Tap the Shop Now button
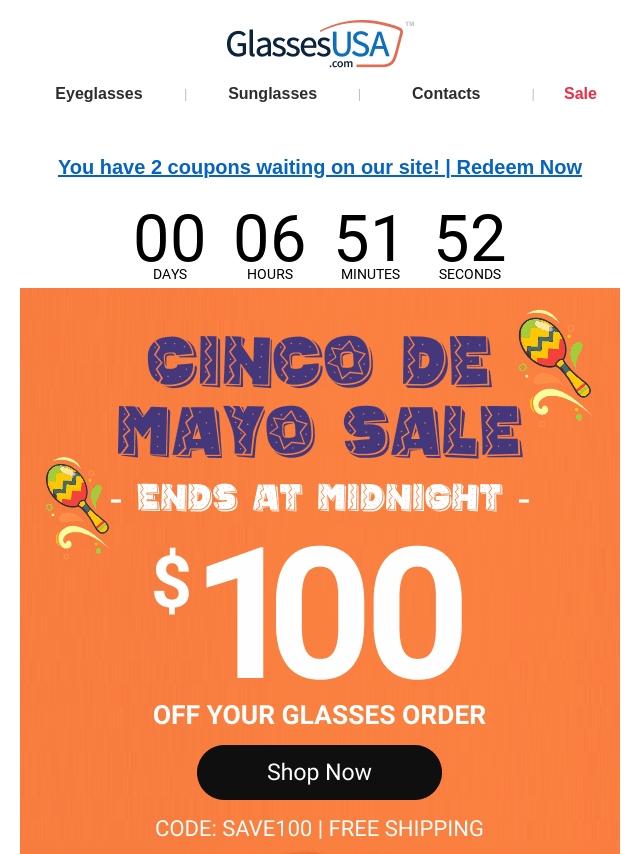This screenshot has width=640, height=854. point(319,772)
